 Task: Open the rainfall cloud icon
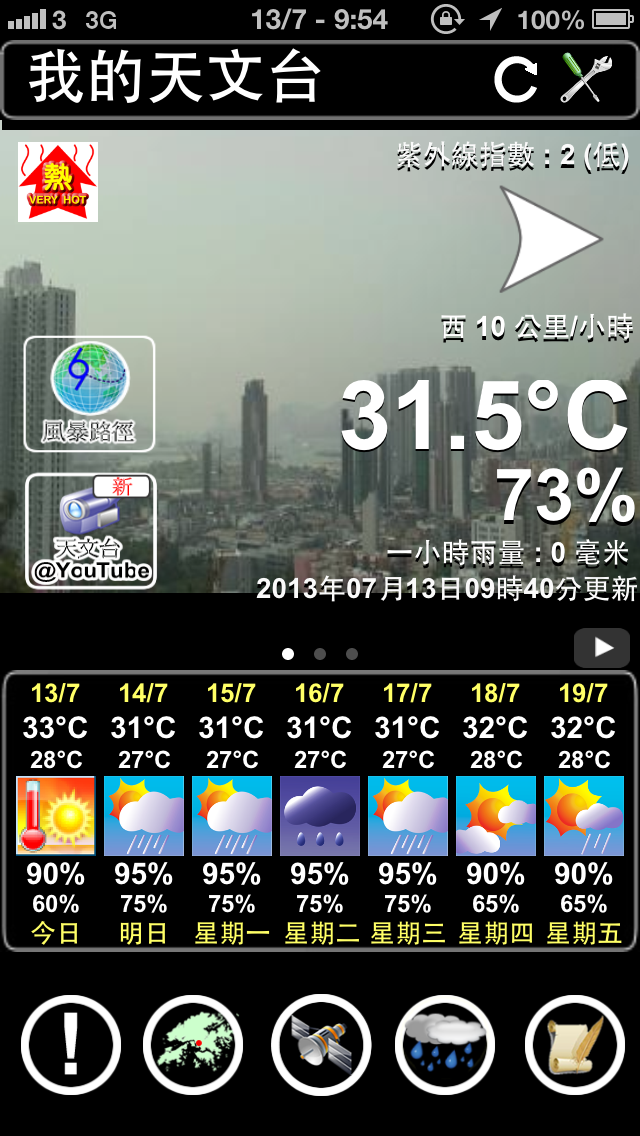(x=446, y=1044)
